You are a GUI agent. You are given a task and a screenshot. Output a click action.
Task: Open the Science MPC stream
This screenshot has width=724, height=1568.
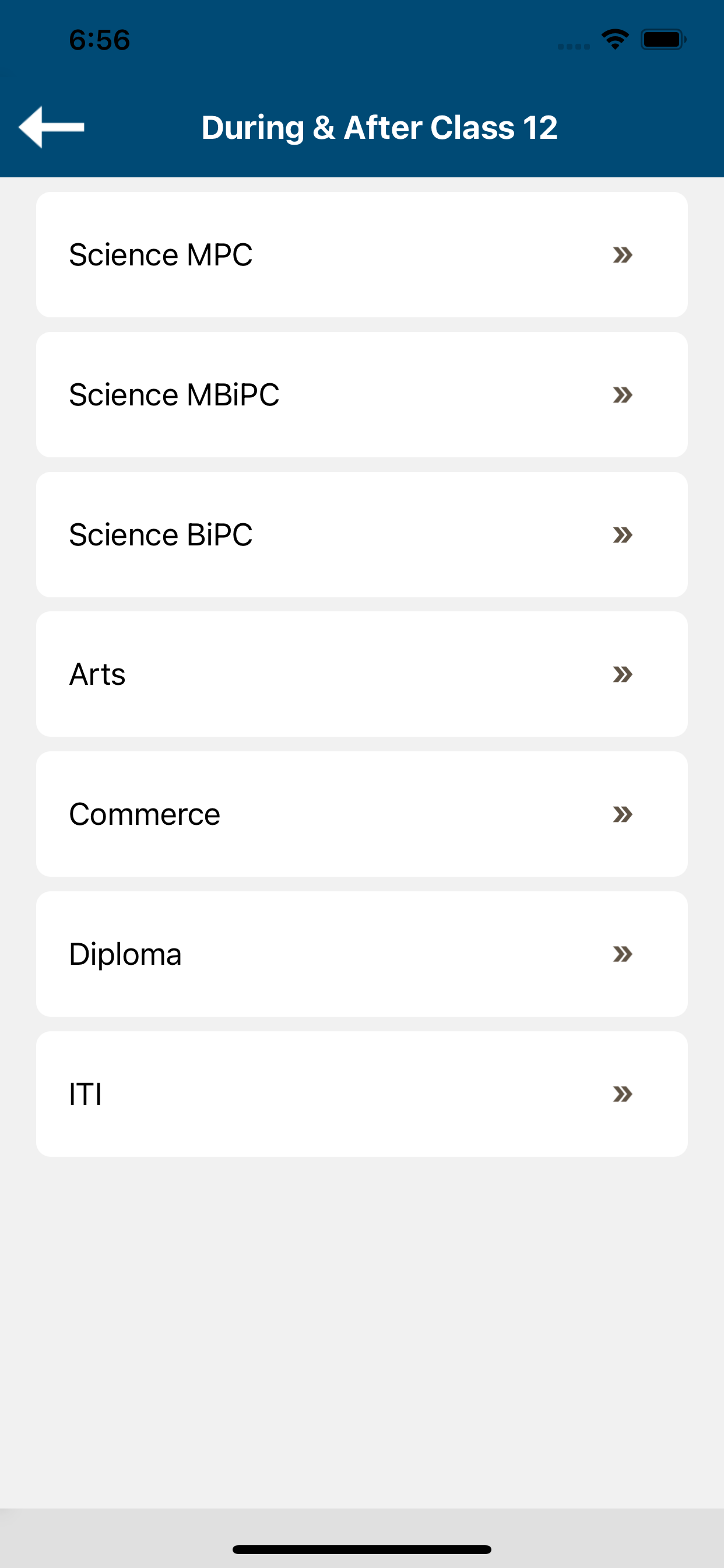[362, 254]
